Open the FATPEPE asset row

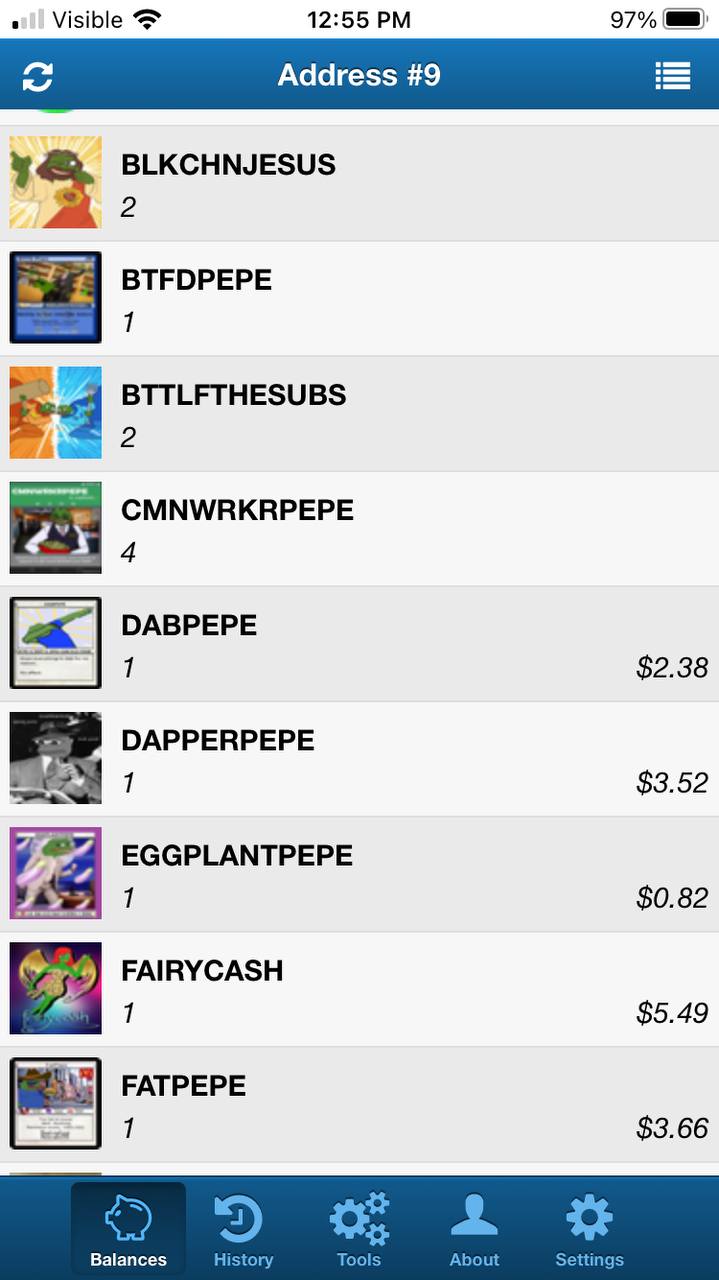click(359, 1104)
